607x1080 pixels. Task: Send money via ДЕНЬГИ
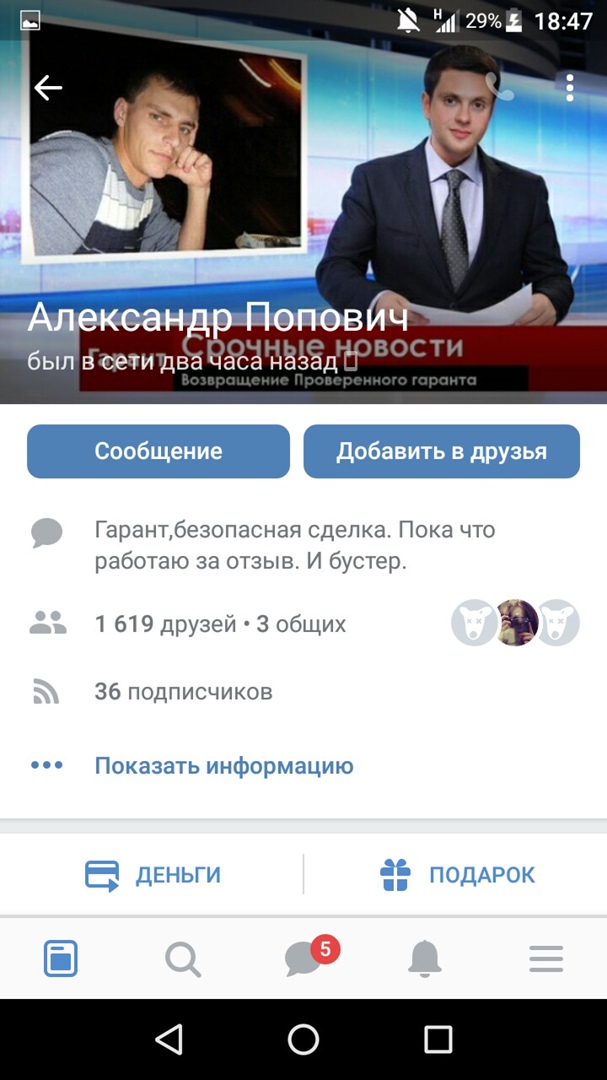coord(153,875)
